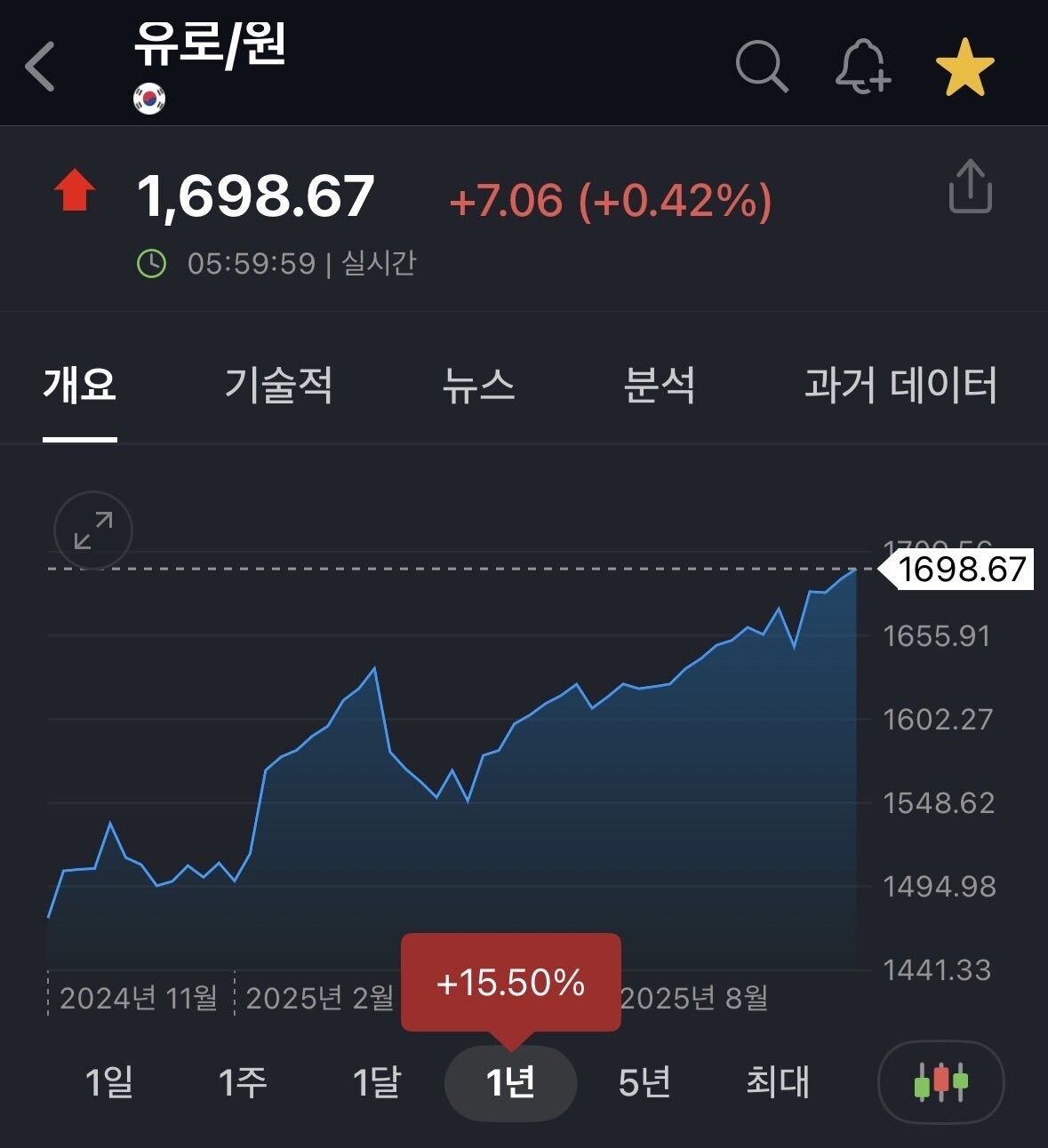1048x1148 pixels.
Task: Share the 유로/원 quote
Action: tap(970, 187)
